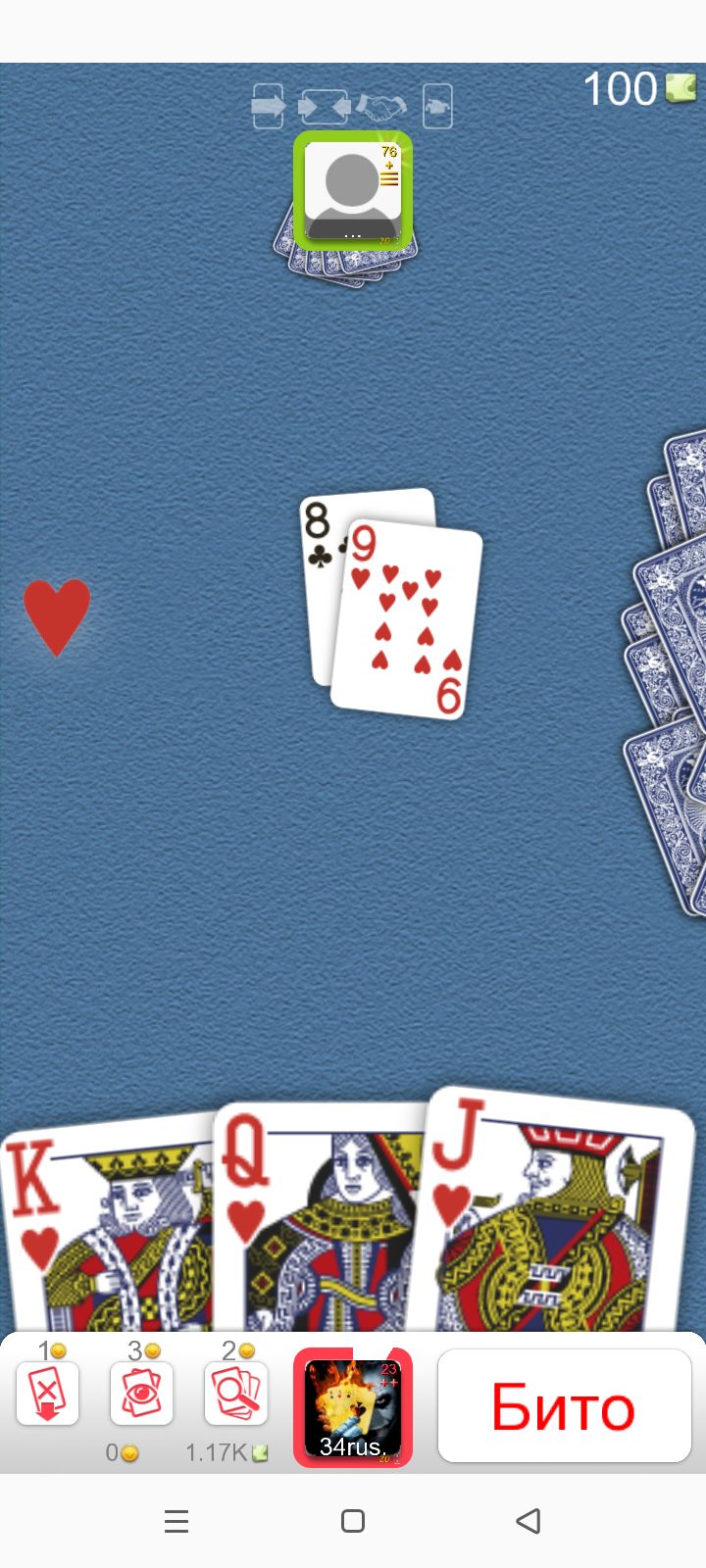706x1568 pixels.
Task: Use the eye peek booster costing 3 coins
Action: (141, 1393)
